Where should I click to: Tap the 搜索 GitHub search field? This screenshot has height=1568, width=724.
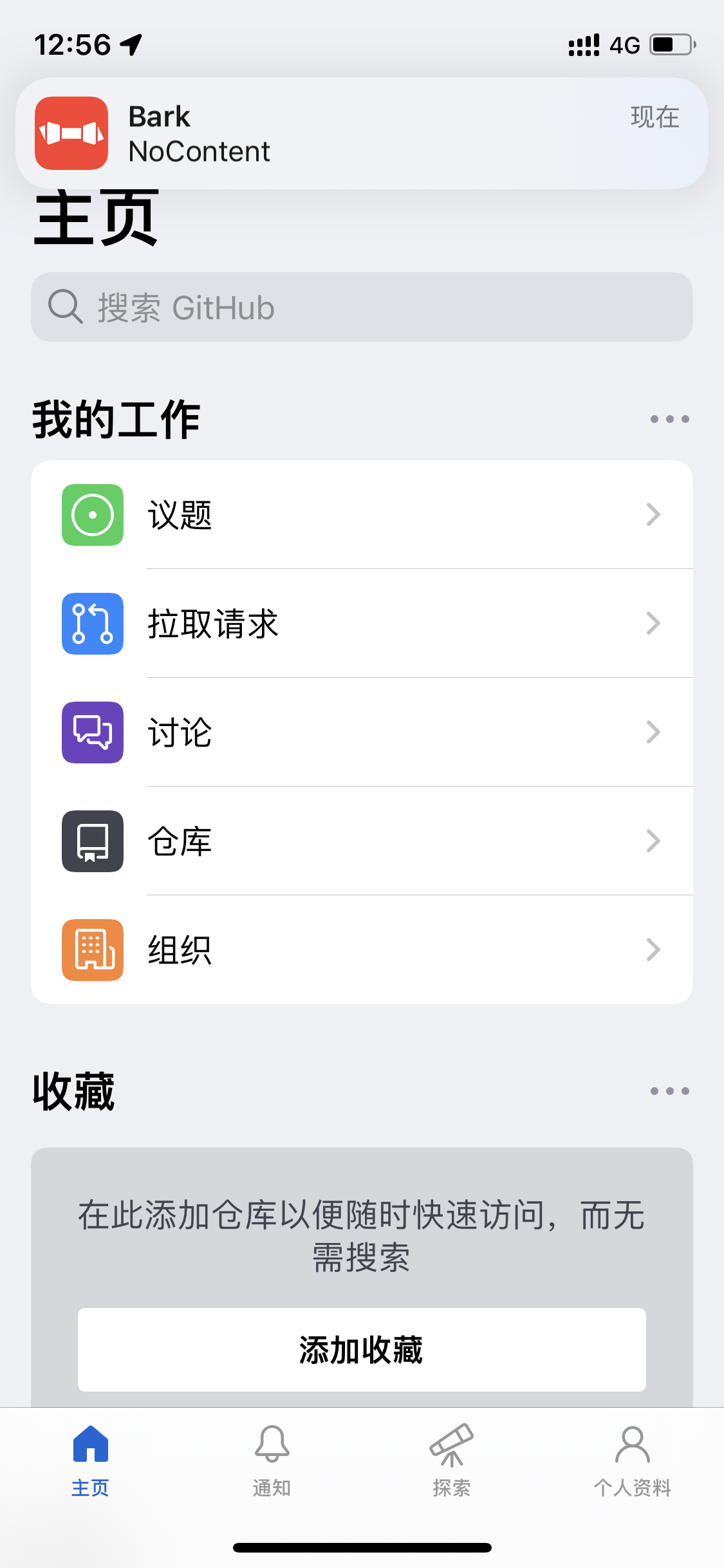tap(362, 307)
